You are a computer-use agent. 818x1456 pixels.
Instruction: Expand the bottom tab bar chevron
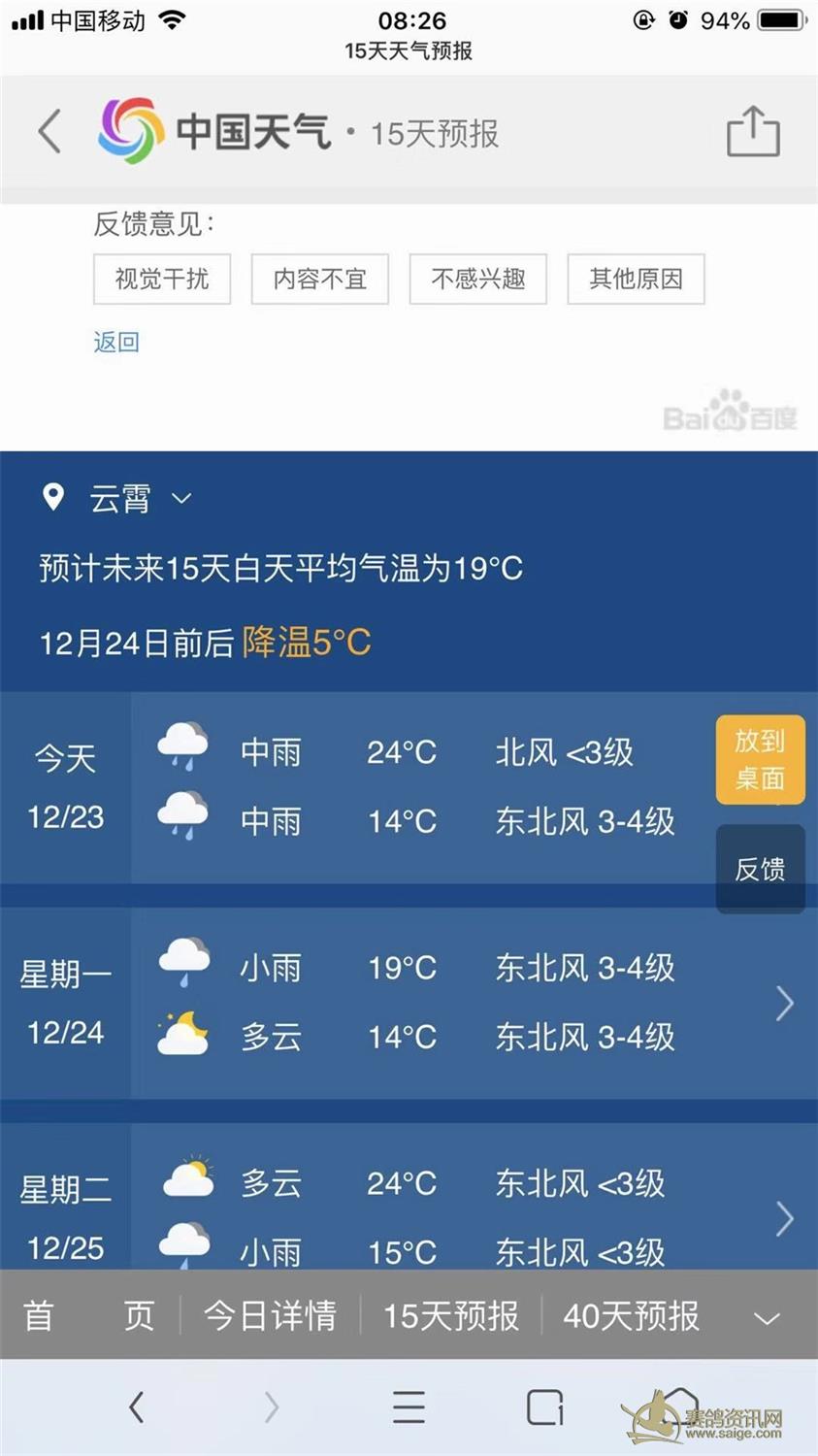767,1318
